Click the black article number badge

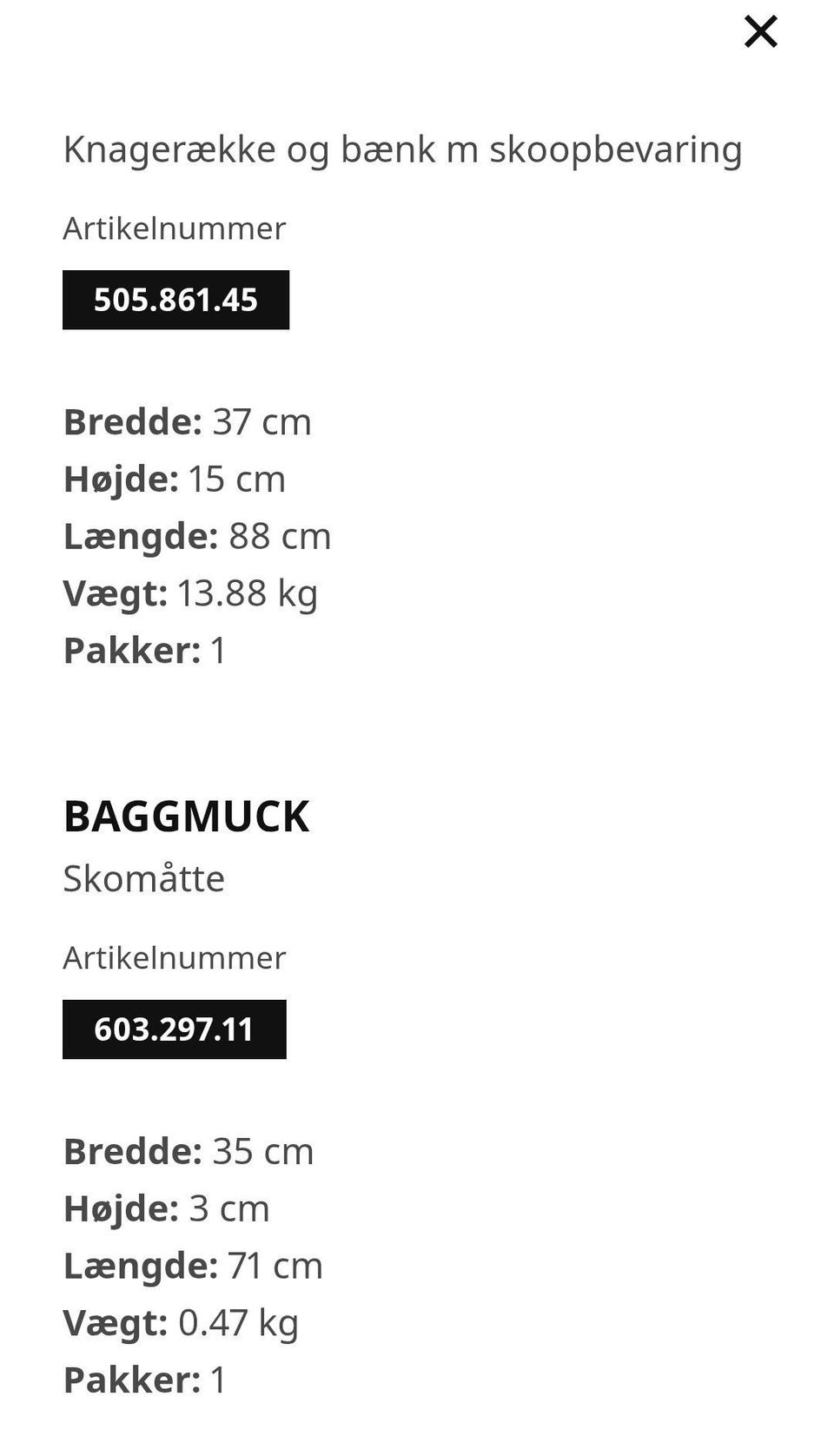pos(175,301)
